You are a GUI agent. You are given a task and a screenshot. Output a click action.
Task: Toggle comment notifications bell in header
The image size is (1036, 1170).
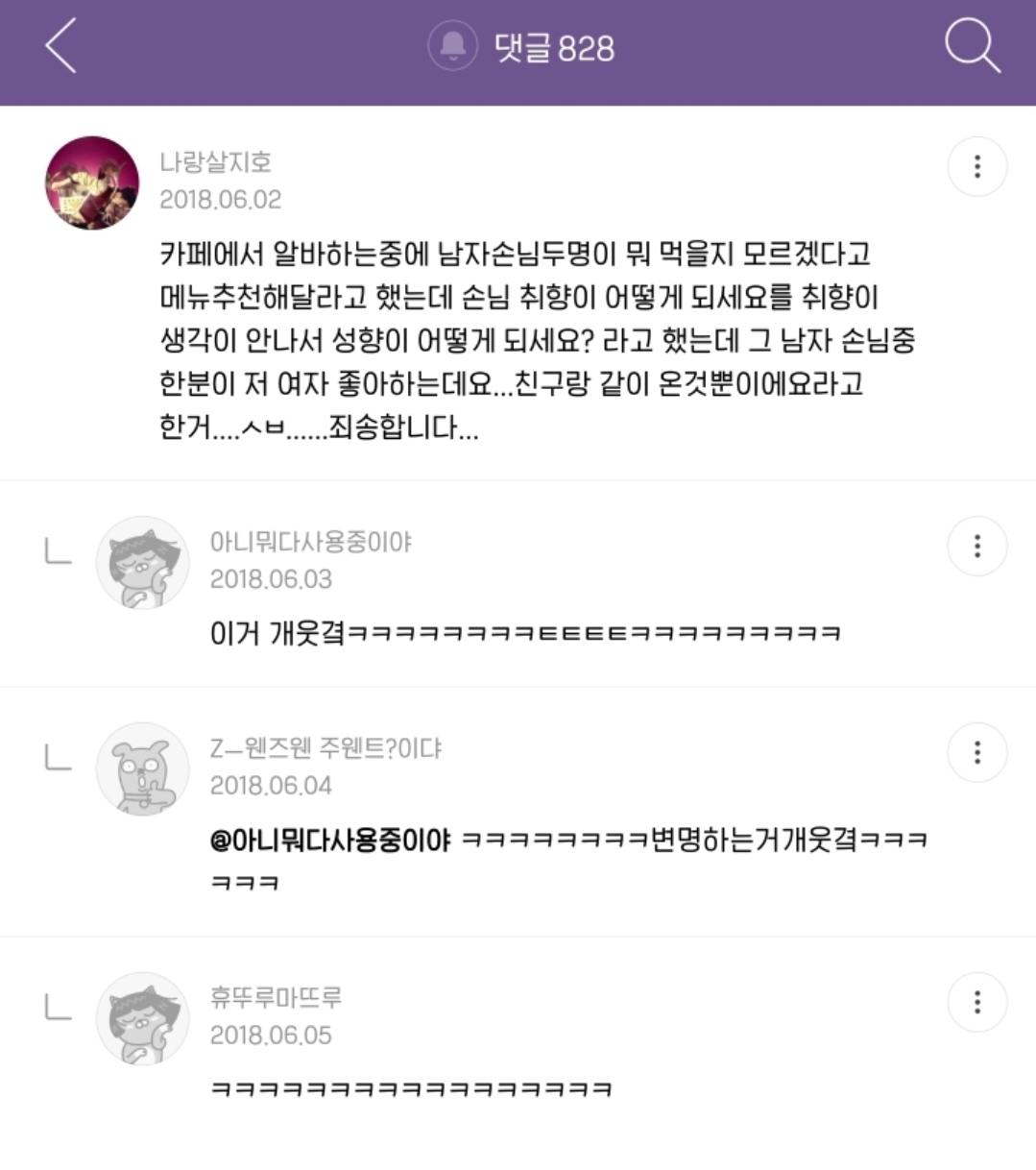[x=452, y=46]
